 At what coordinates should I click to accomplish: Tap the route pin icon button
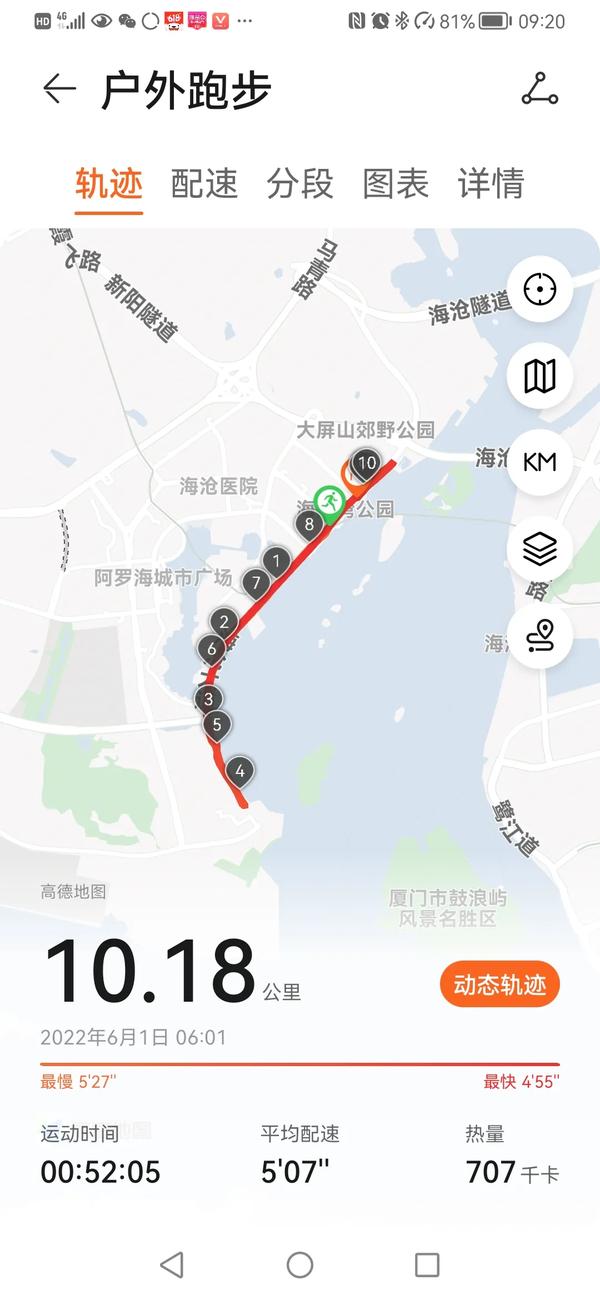click(540, 634)
